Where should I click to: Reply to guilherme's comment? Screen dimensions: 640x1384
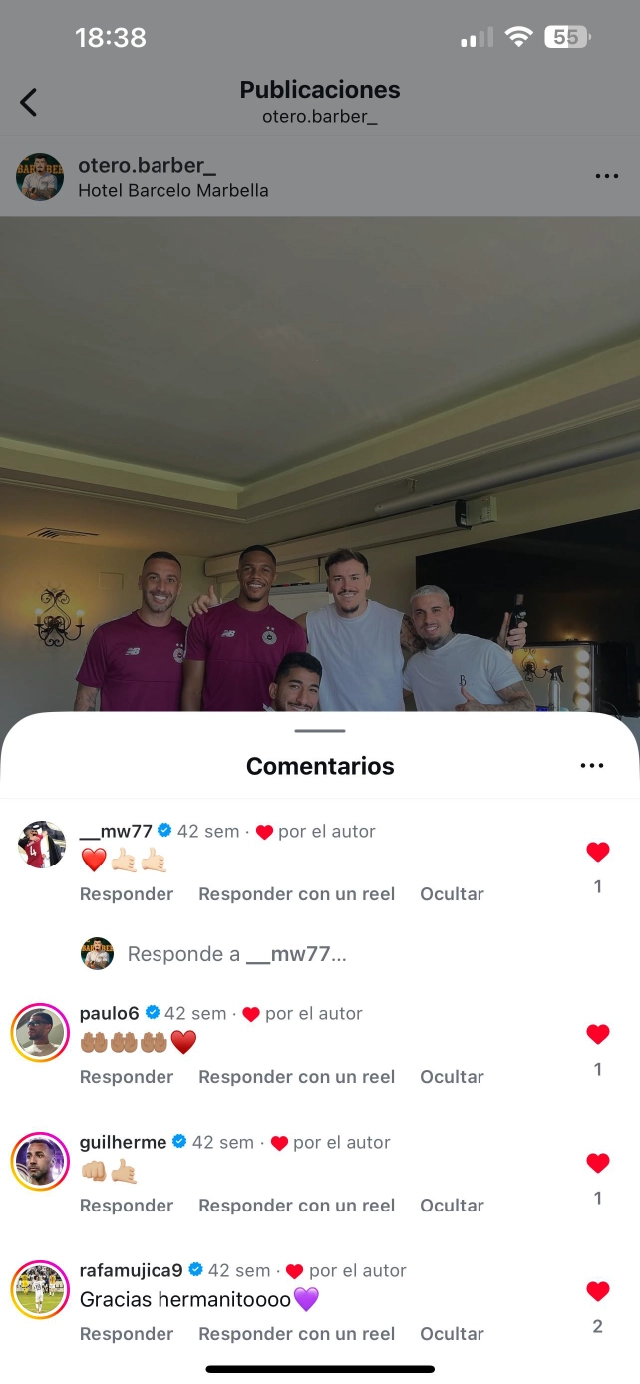126,1205
